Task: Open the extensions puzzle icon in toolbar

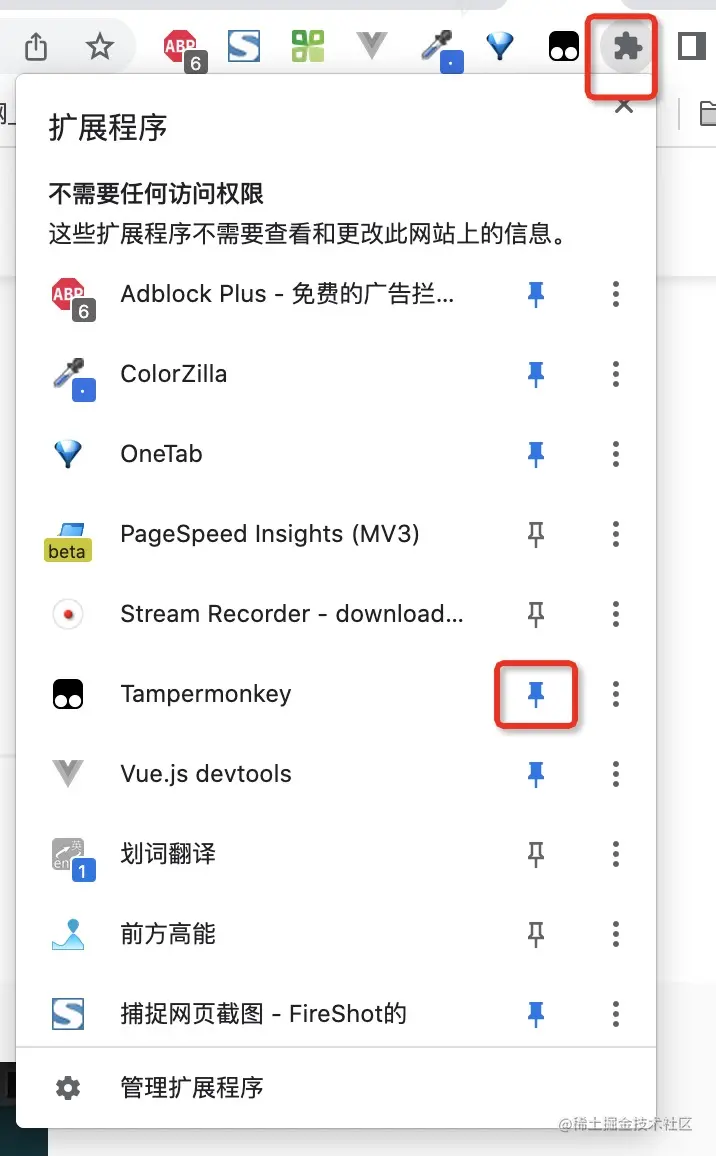Action: pyautogui.click(x=627, y=47)
